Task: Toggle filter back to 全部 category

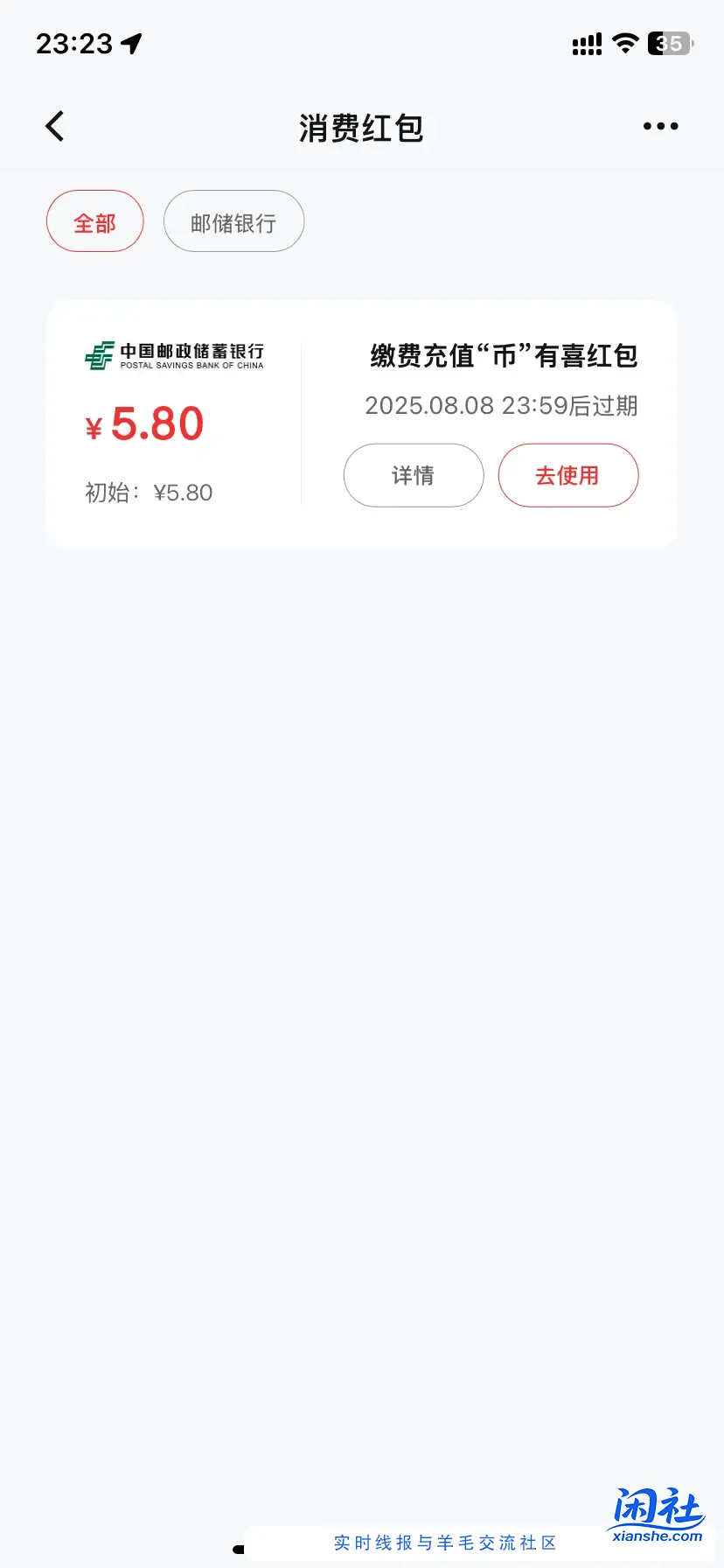Action: 94,221
